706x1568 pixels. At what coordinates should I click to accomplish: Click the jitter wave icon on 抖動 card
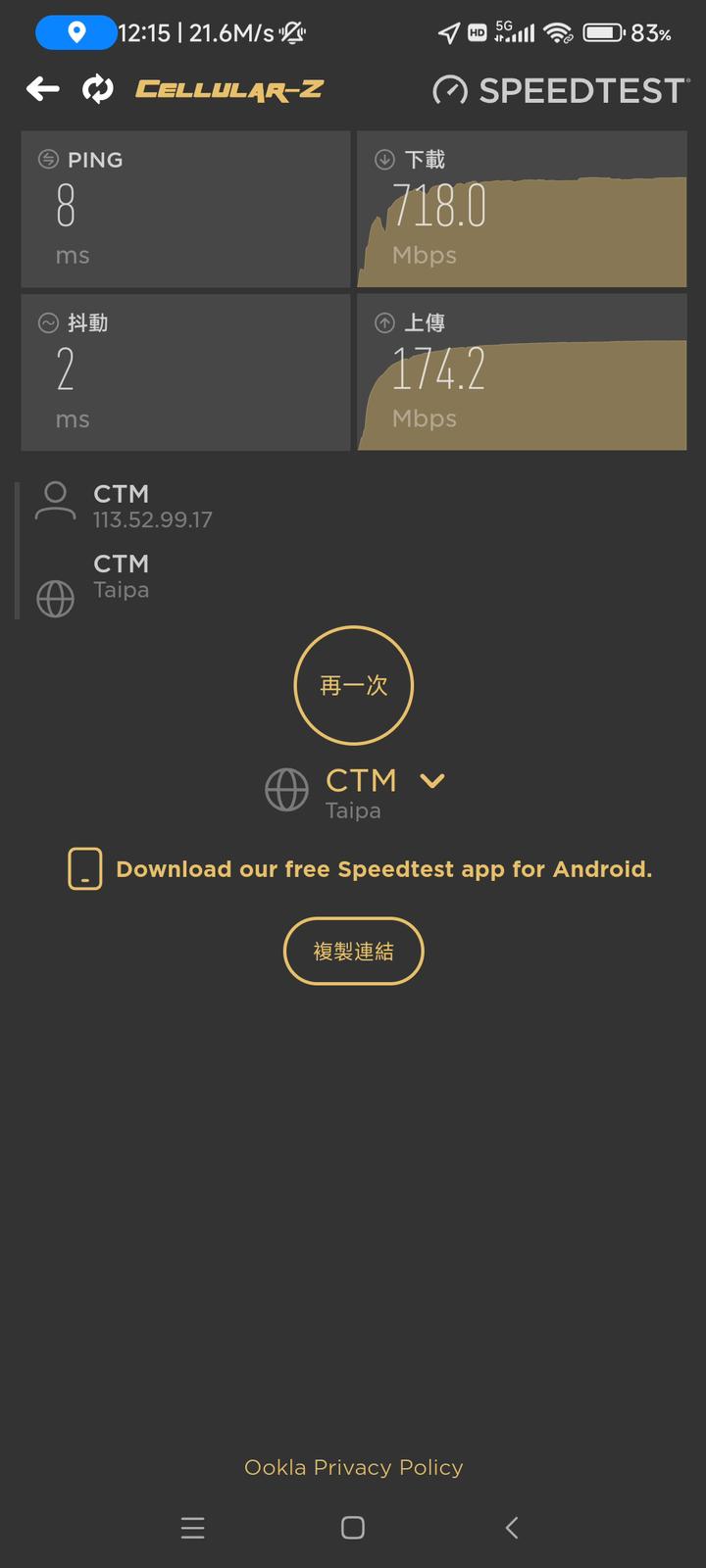[x=47, y=322]
